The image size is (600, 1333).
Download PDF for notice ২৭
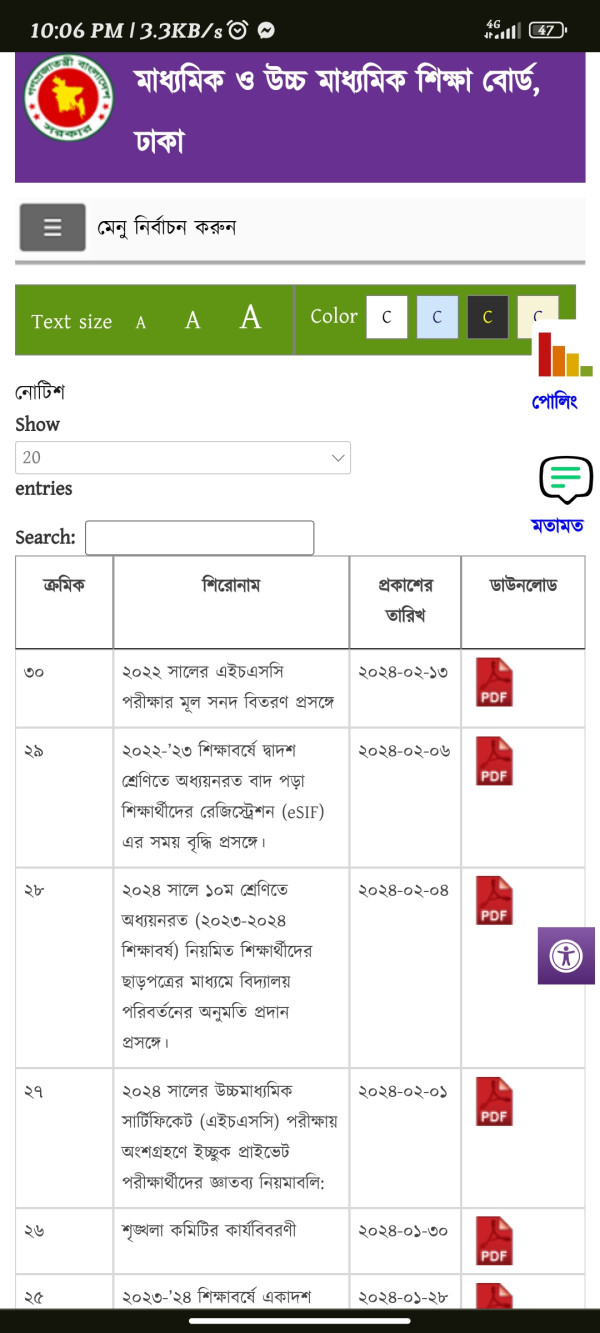click(494, 1101)
